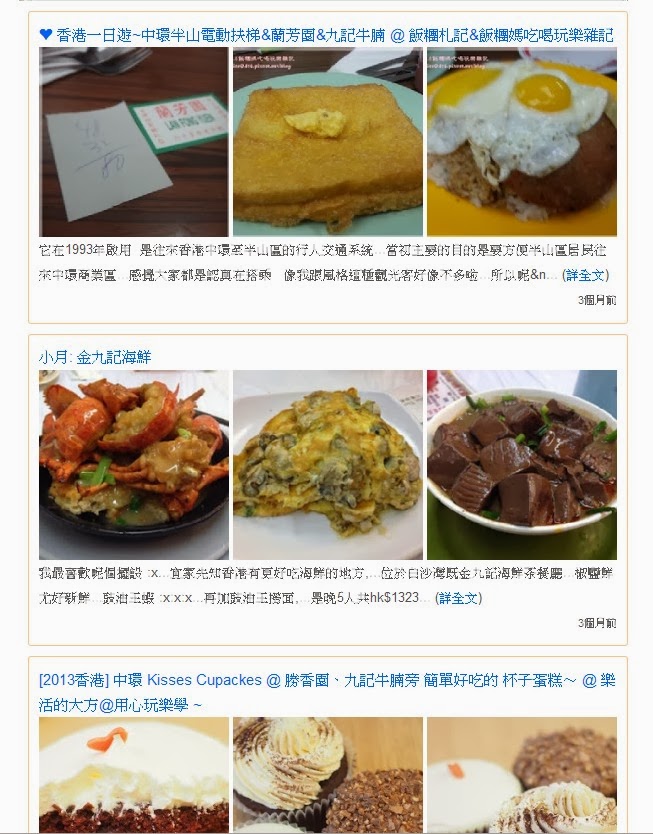The image size is (653, 834).
Task: Open the swirled cream chocolate cupcake photo
Action: [327, 774]
